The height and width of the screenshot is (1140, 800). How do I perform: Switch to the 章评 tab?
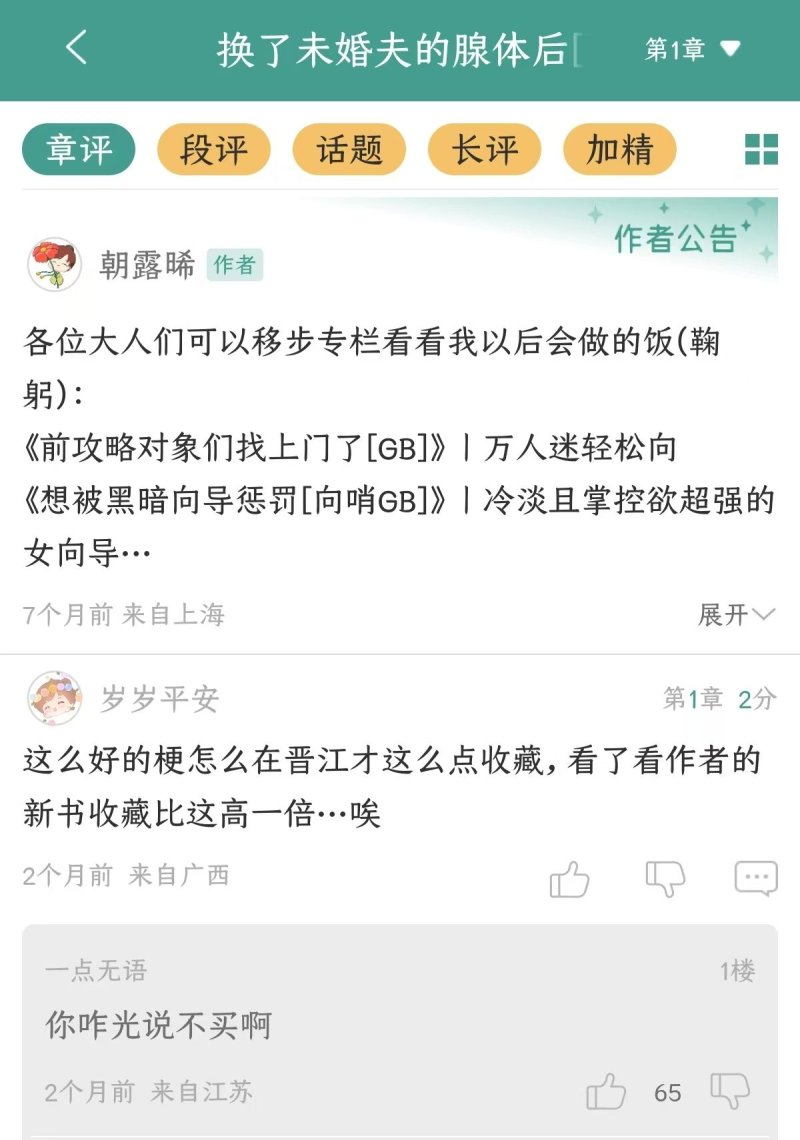tap(78, 150)
